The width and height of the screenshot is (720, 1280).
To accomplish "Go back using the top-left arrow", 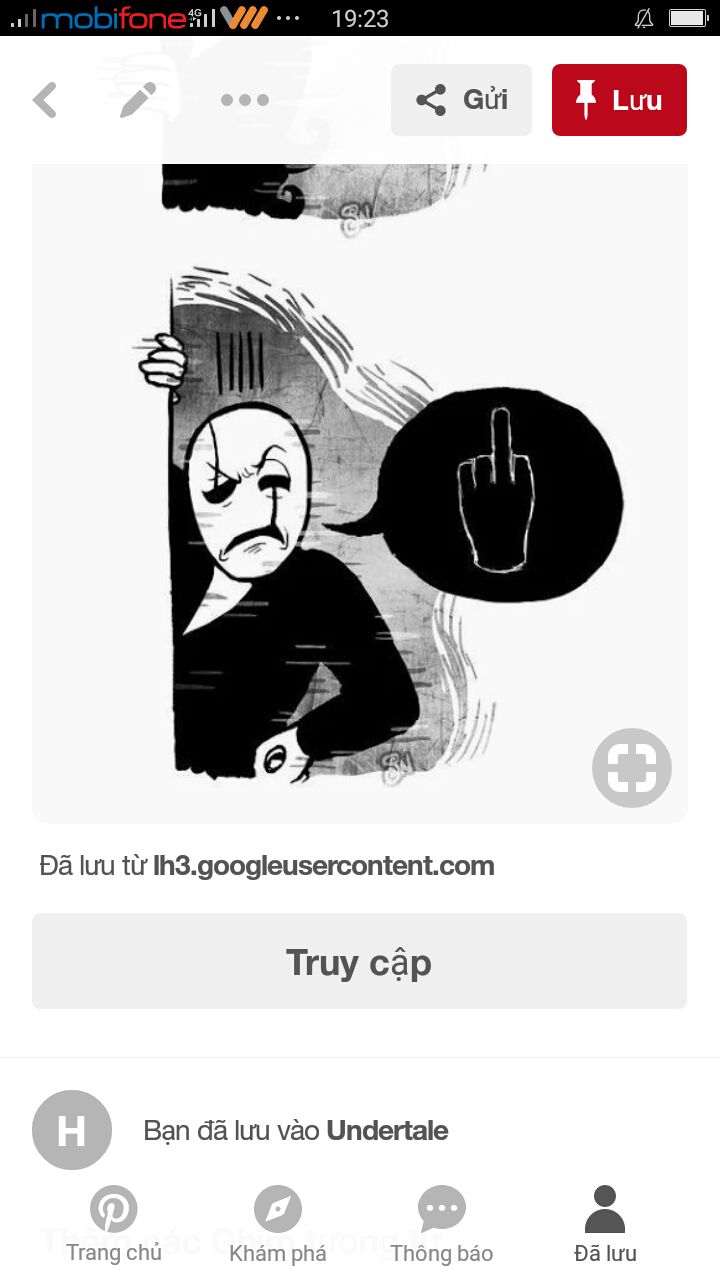I will click(x=45, y=100).
